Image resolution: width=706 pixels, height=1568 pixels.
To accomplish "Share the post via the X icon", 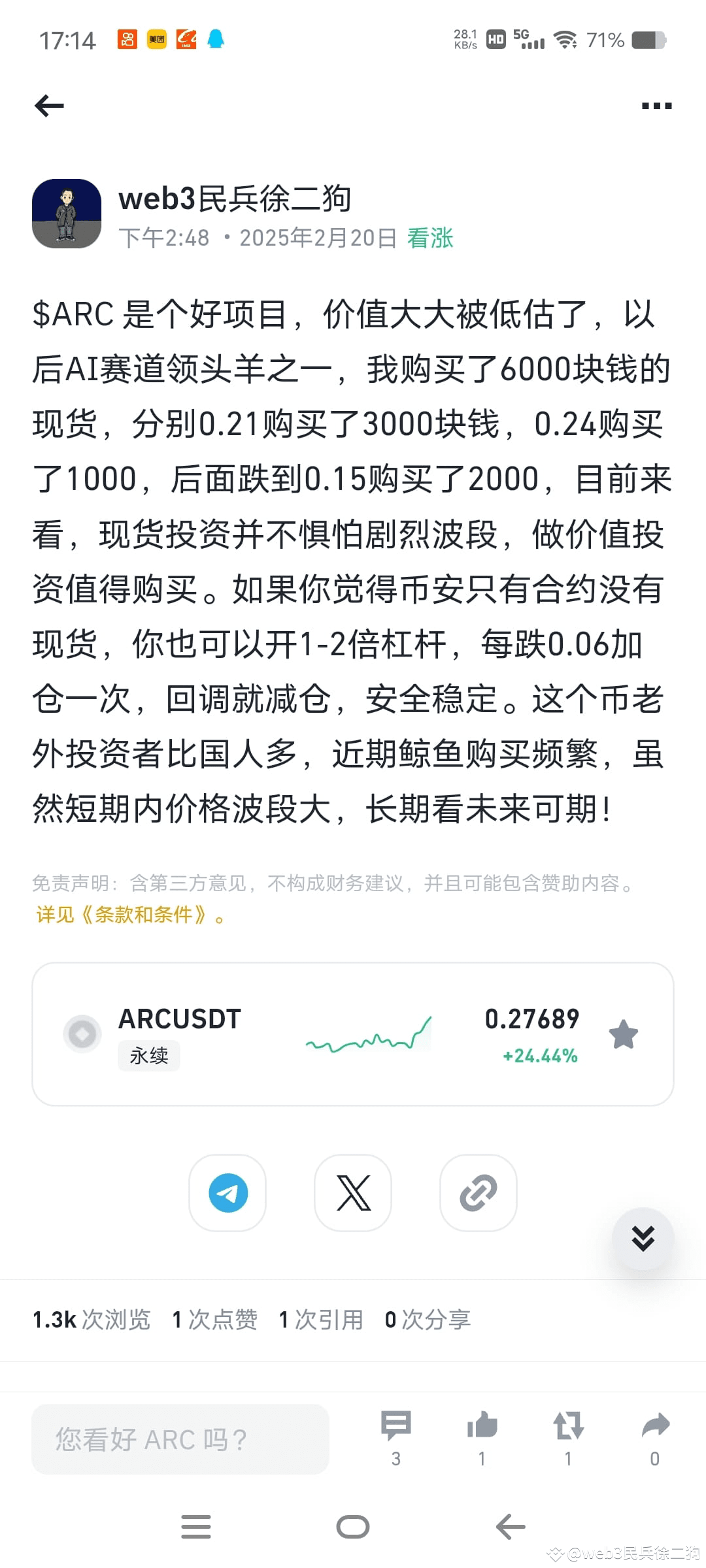I will click(352, 1192).
